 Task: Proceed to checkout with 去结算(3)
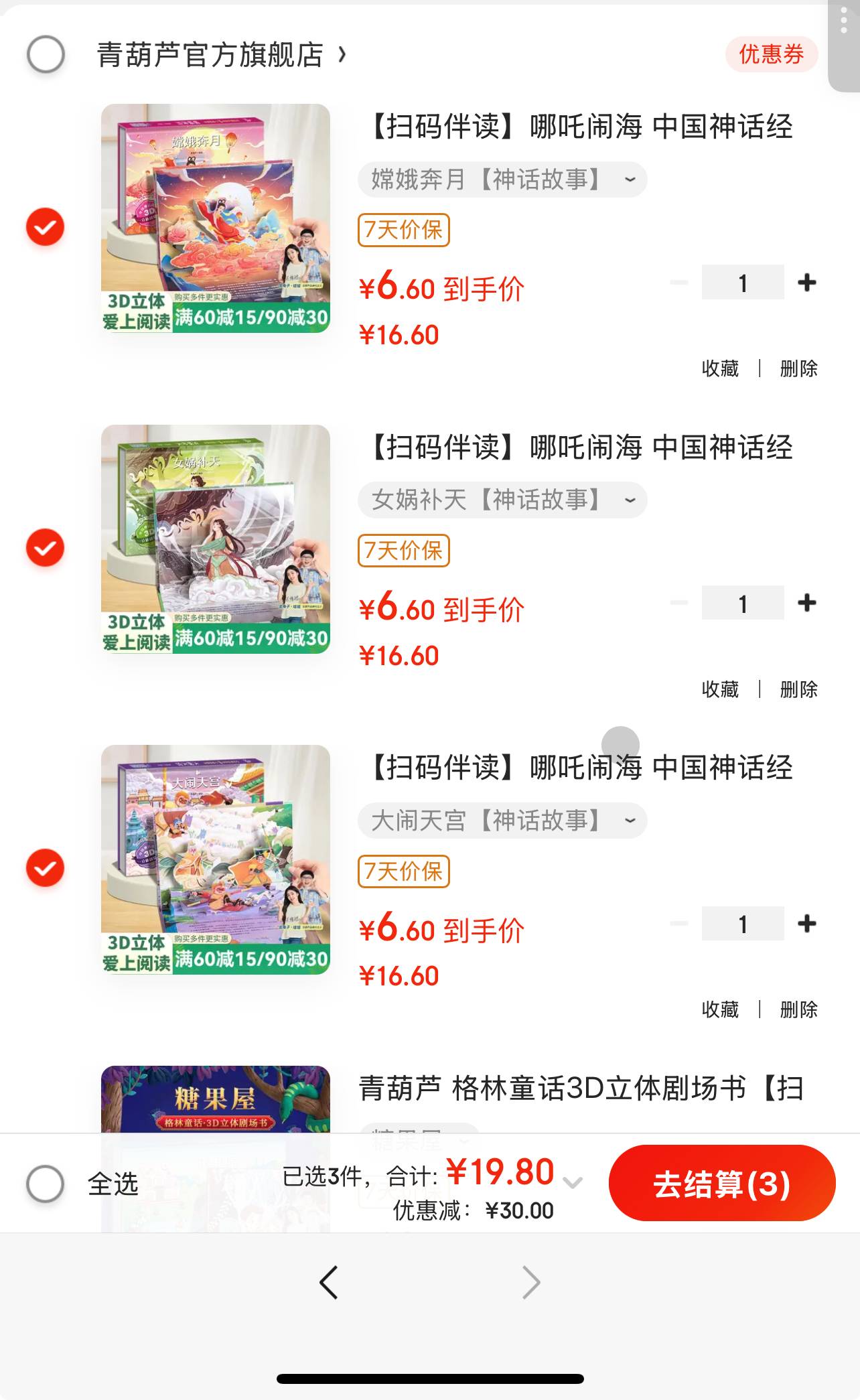coord(722,1184)
